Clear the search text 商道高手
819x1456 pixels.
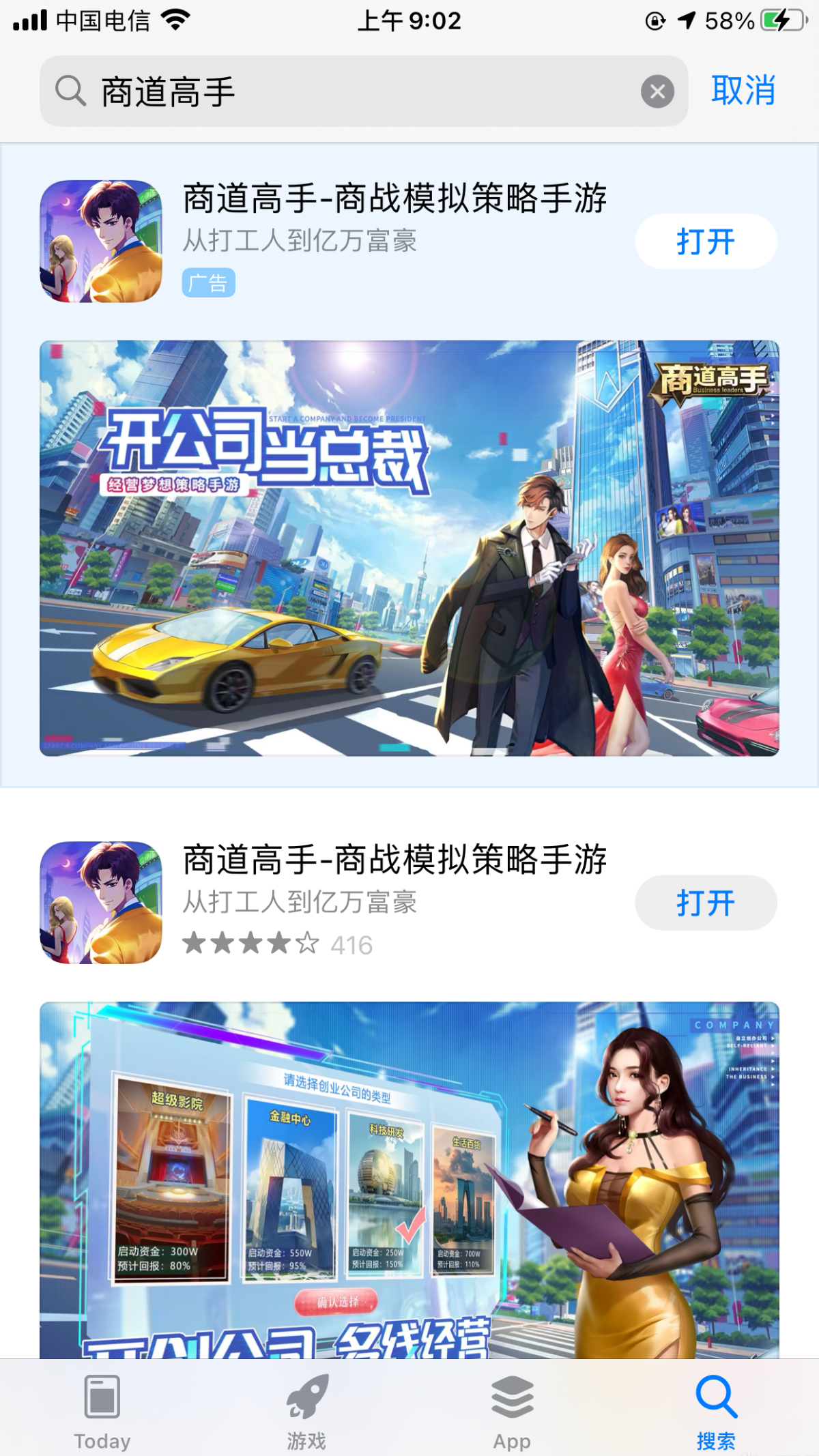tap(657, 91)
